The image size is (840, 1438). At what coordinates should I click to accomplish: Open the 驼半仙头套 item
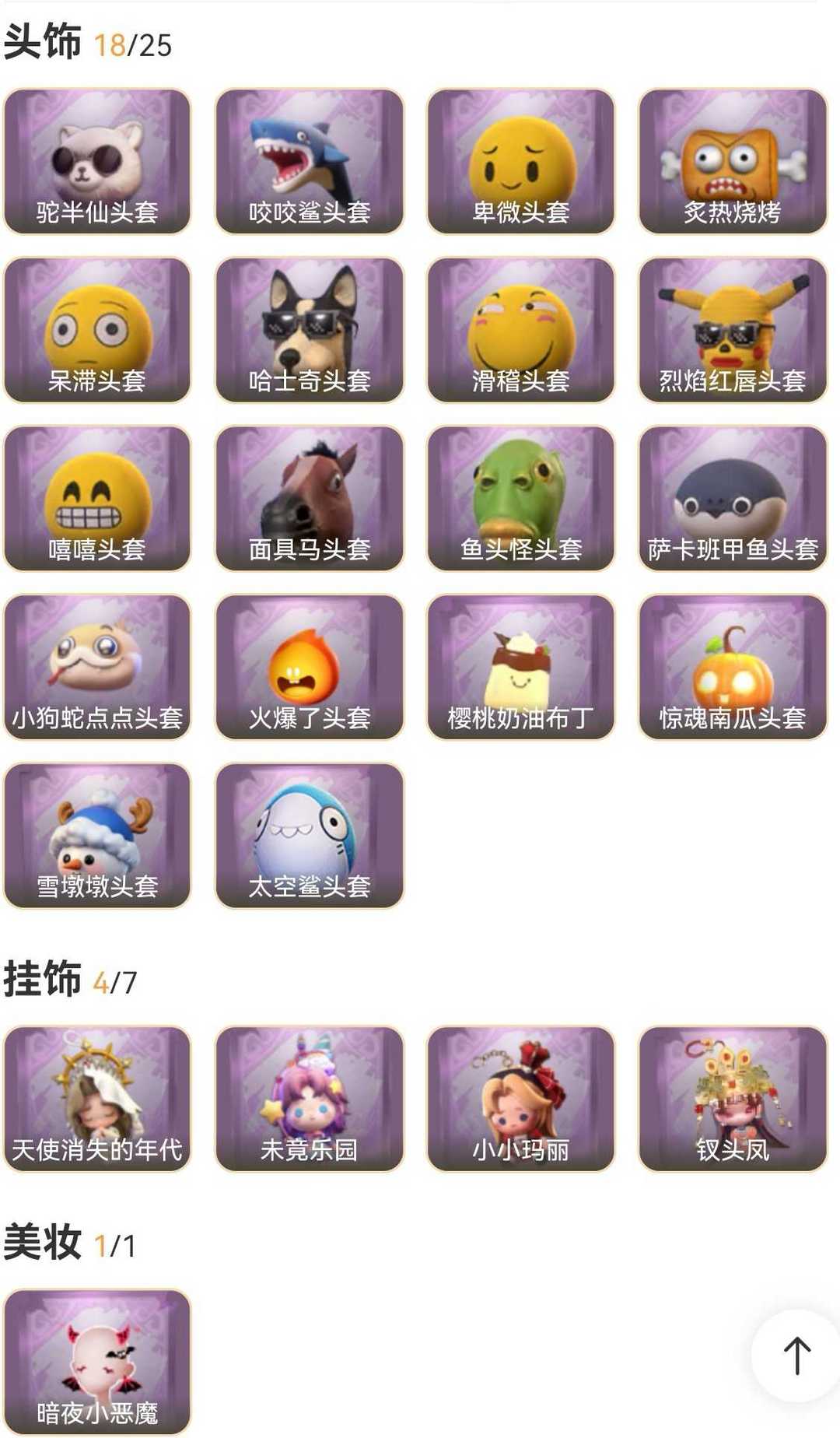(97, 161)
